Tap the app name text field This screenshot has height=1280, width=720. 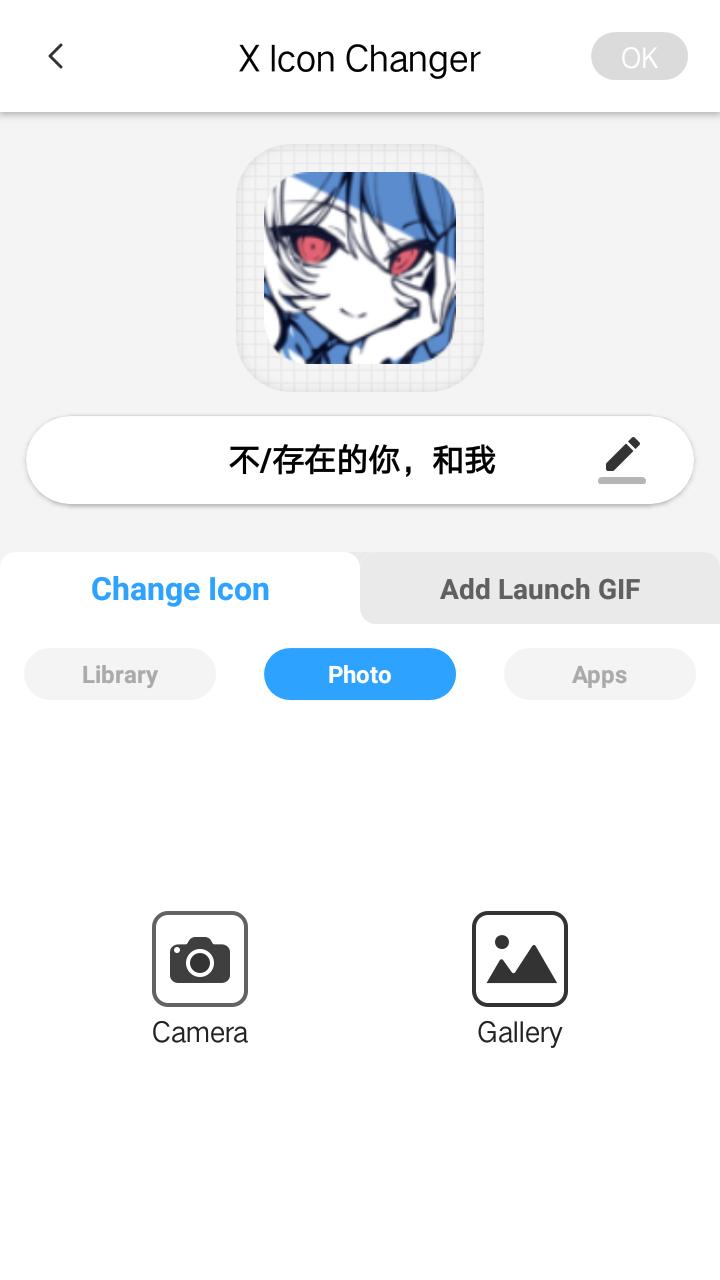[x=362, y=460]
